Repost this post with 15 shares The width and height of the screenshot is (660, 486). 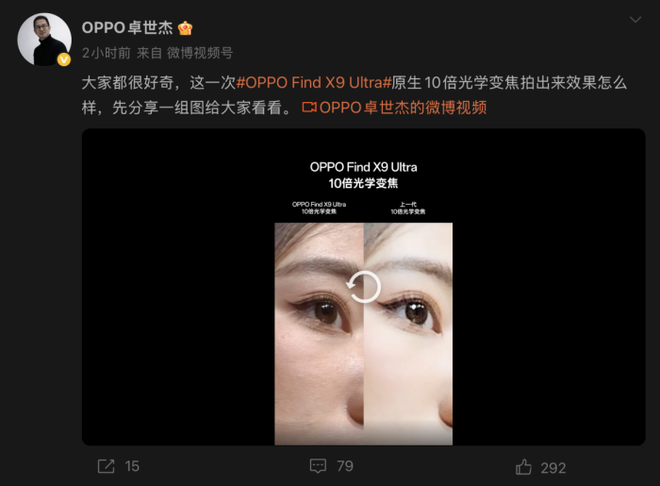click(118, 467)
